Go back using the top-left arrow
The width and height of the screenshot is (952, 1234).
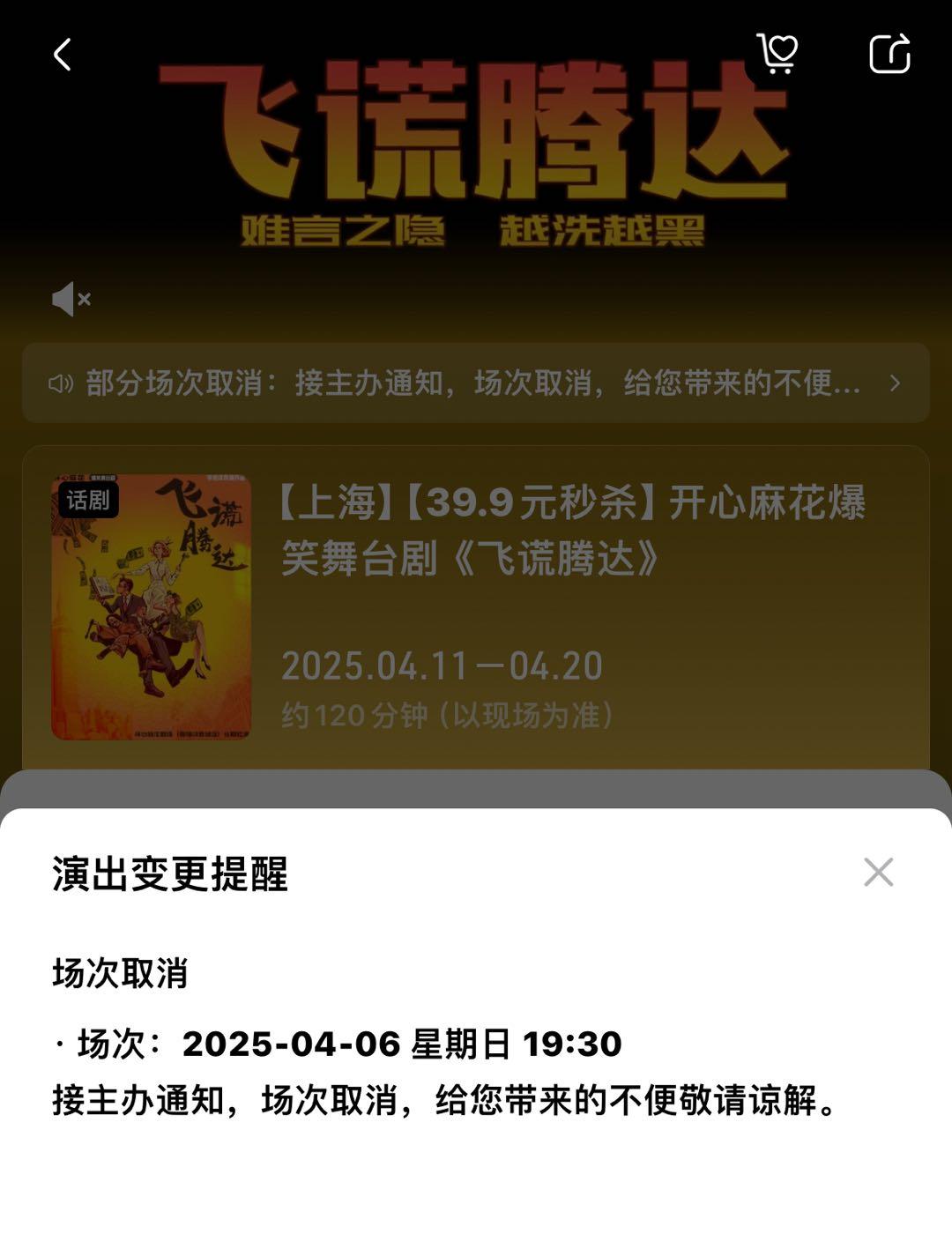[62, 55]
